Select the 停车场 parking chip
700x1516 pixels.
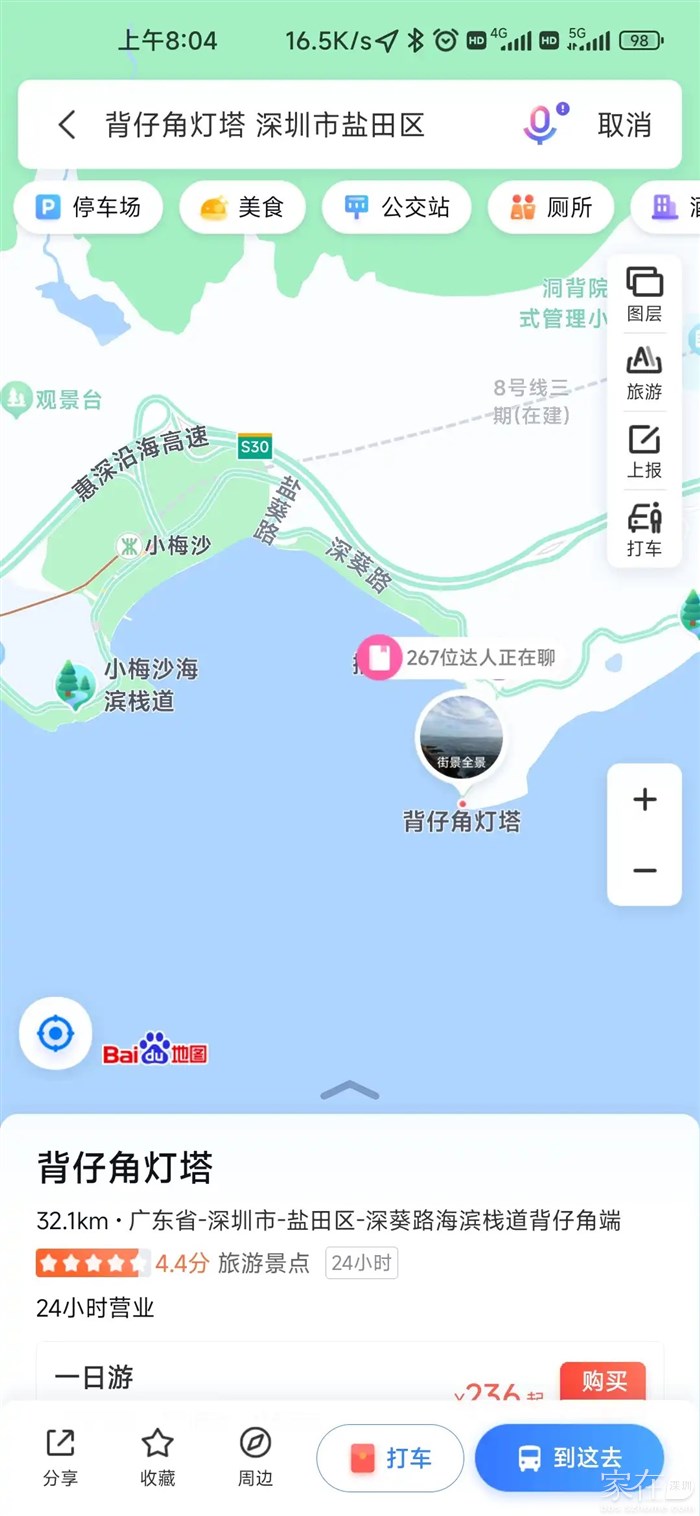[89, 208]
